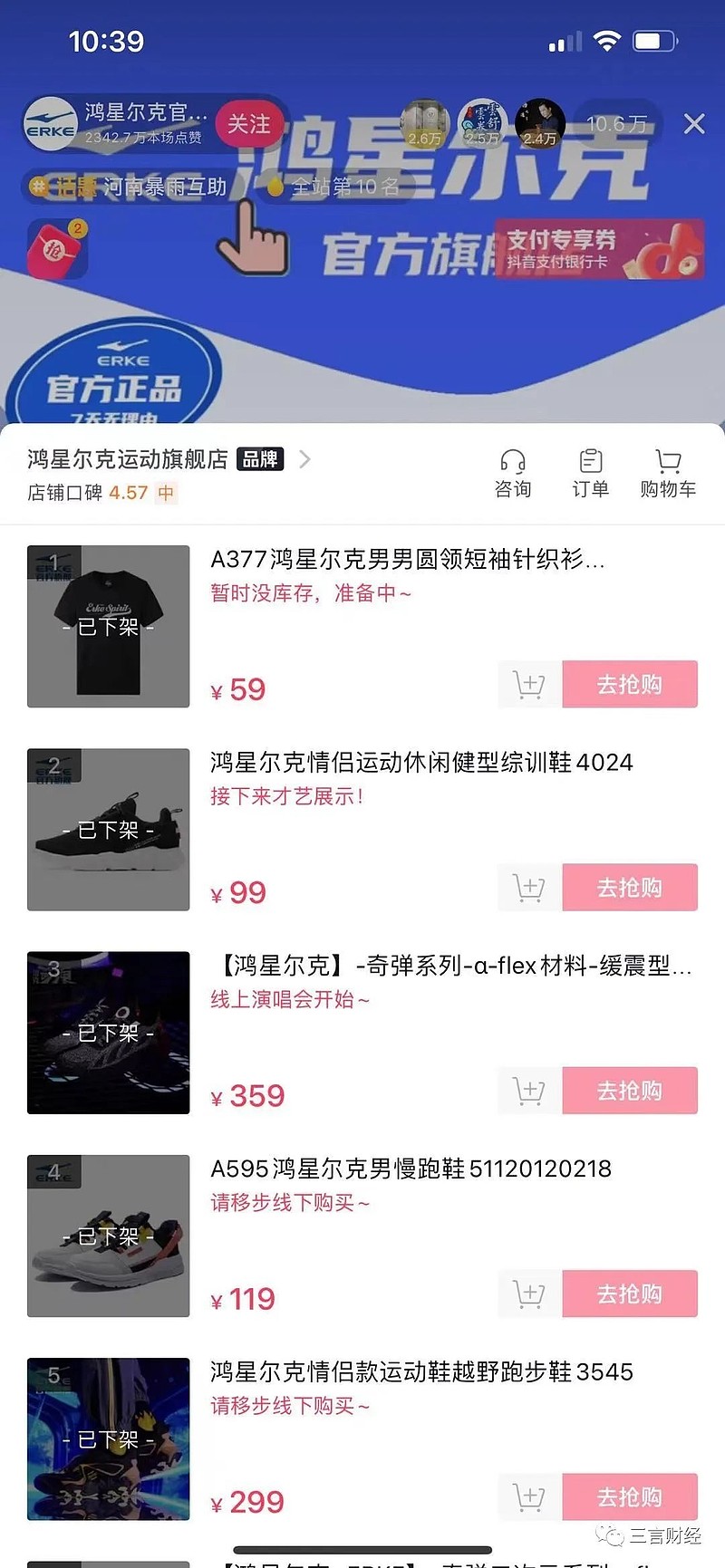The width and height of the screenshot is (725, 1568).
Task: Open the red envelope icon
Action: point(57,249)
